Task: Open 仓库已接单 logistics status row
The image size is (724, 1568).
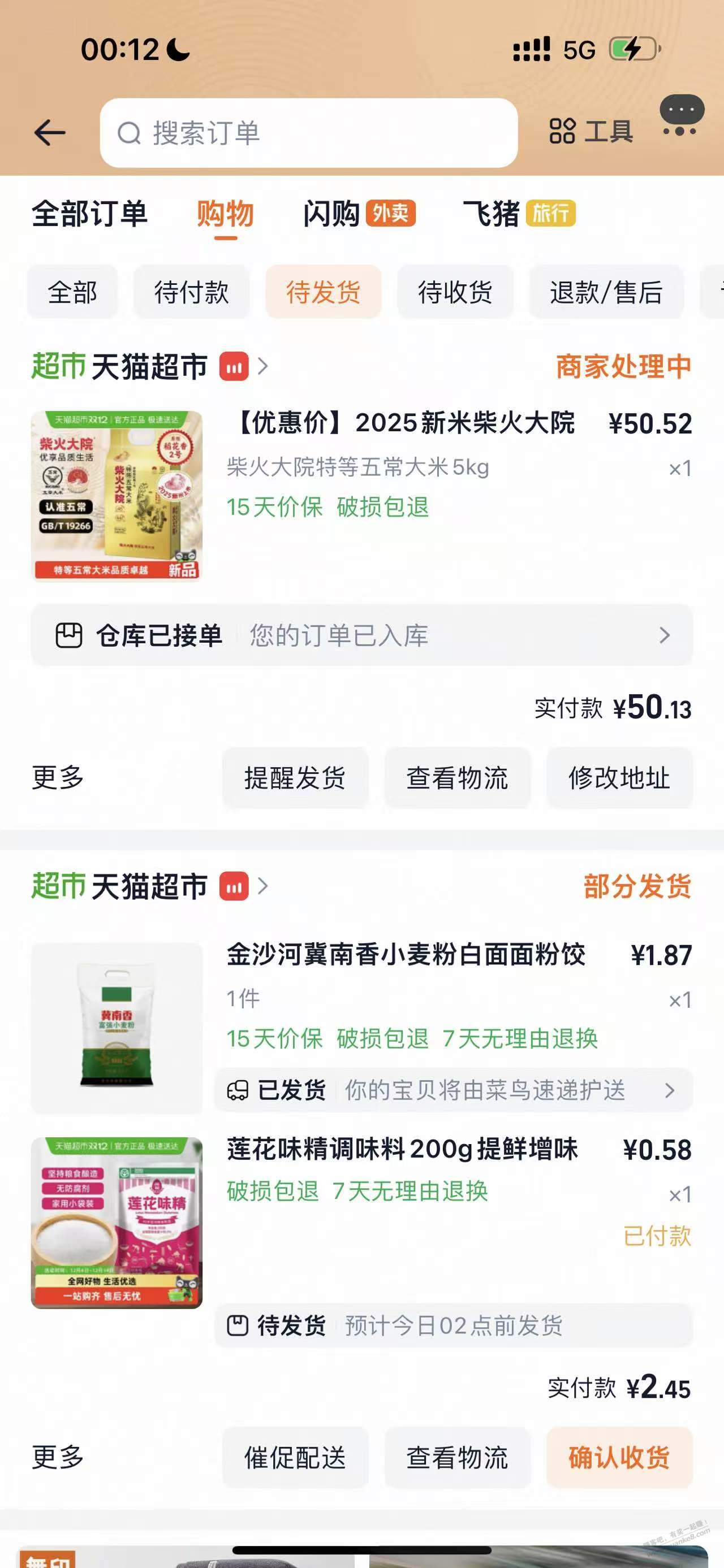Action: [361, 635]
